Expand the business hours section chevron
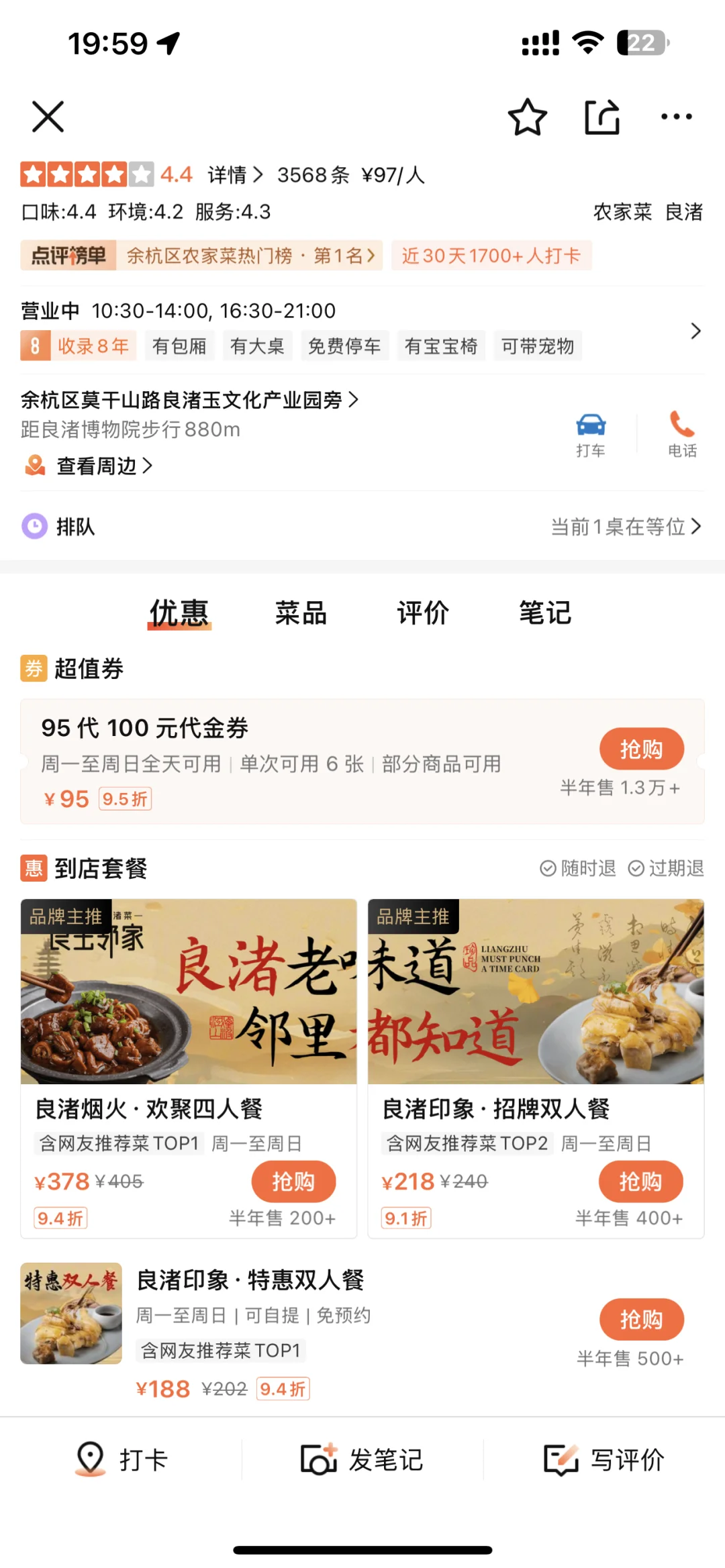Viewport: 725px width, 1568px height. click(x=696, y=330)
